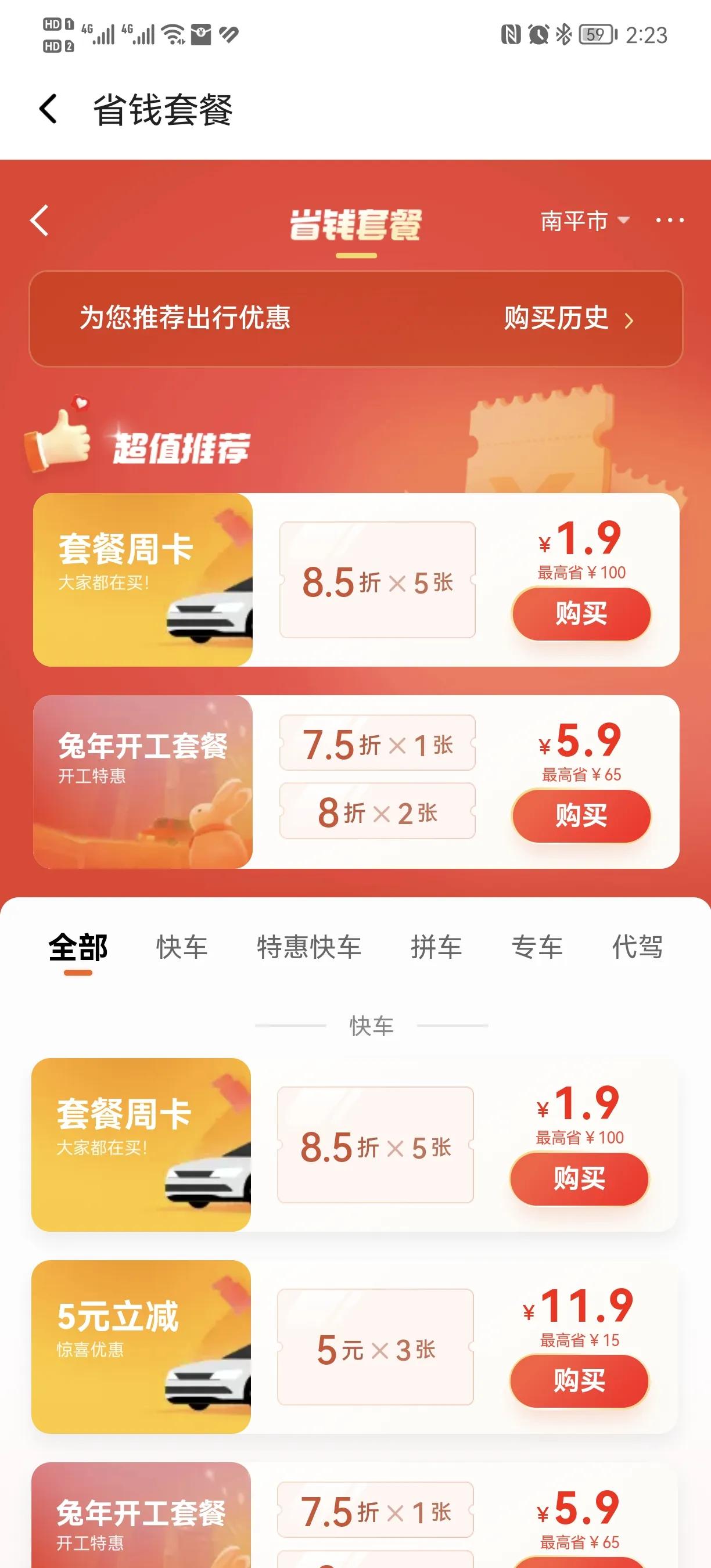
Task: Tap the 8.5折 x 5张 coupon ticket
Action: (377, 582)
